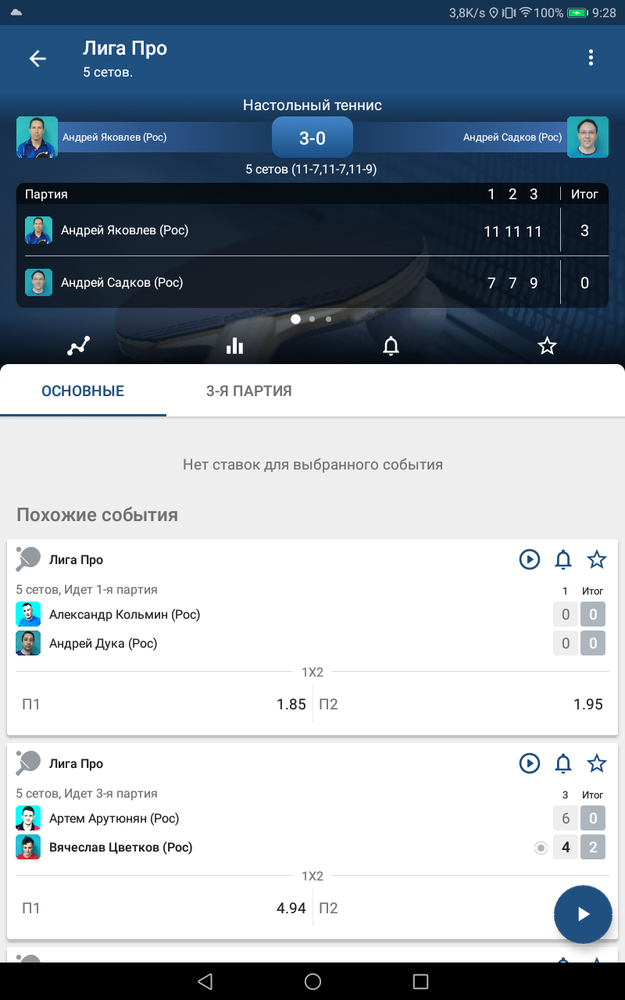Image resolution: width=625 pixels, height=1000 pixels.
Task: Open the bar chart statistics icon
Action: point(235,346)
